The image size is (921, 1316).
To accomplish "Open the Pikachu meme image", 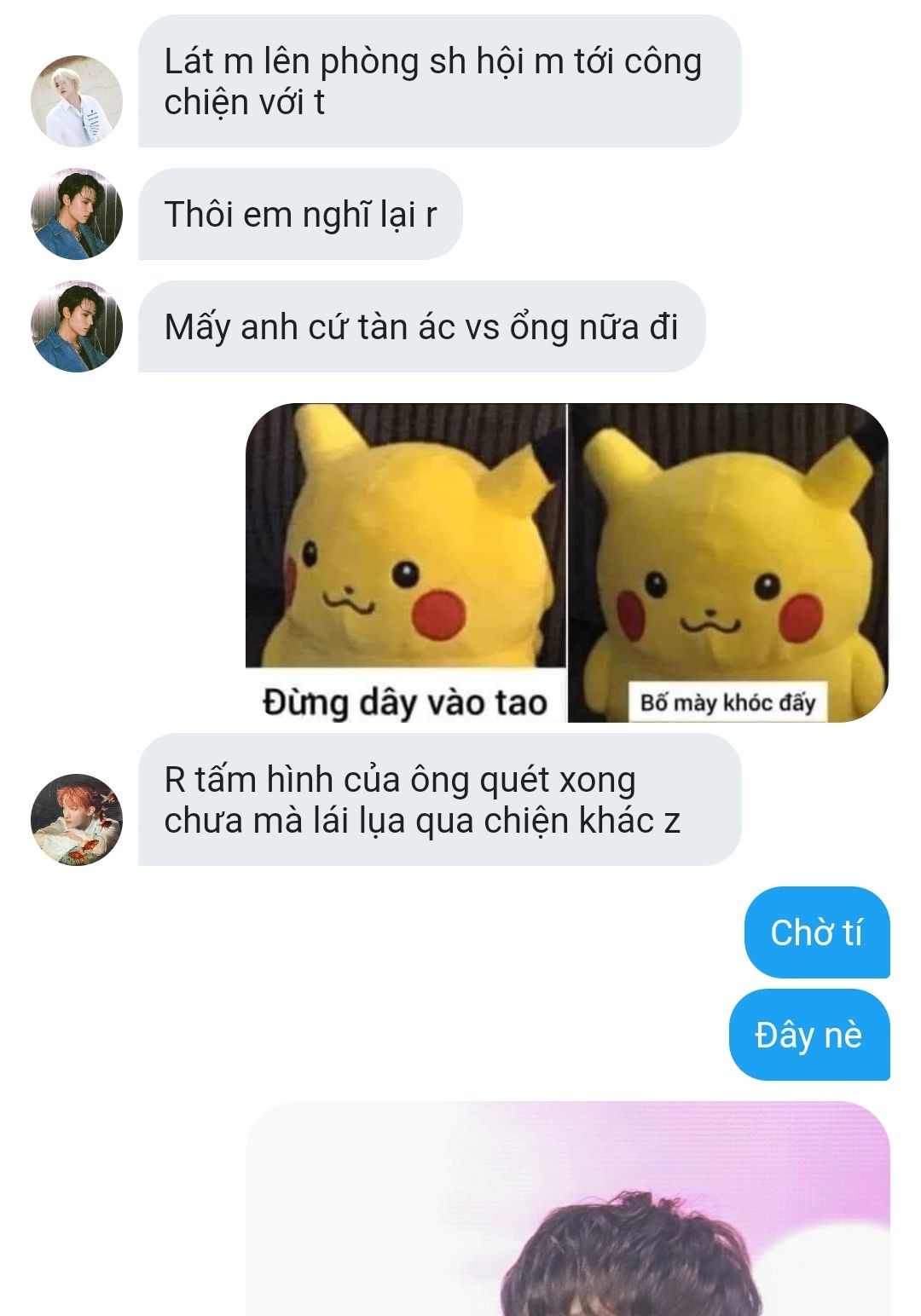I will point(567,563).
